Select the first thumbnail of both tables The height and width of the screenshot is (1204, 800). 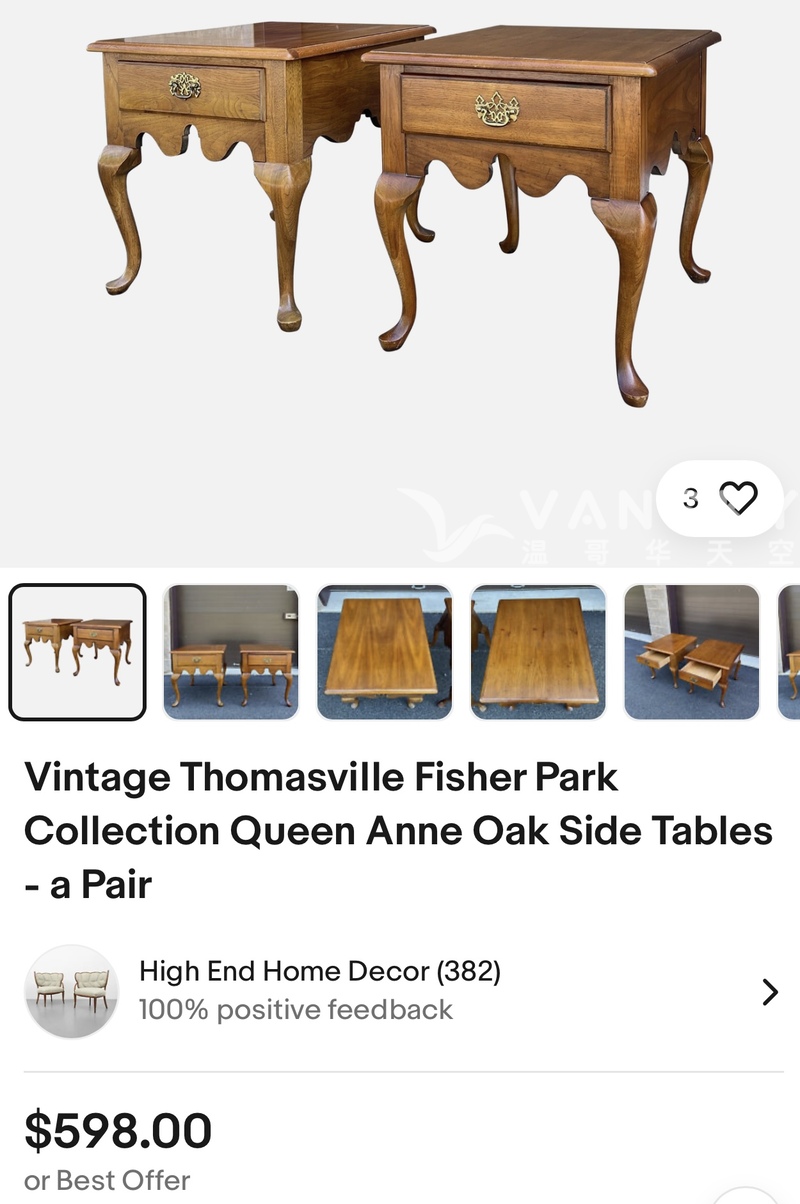coord(78,652)
